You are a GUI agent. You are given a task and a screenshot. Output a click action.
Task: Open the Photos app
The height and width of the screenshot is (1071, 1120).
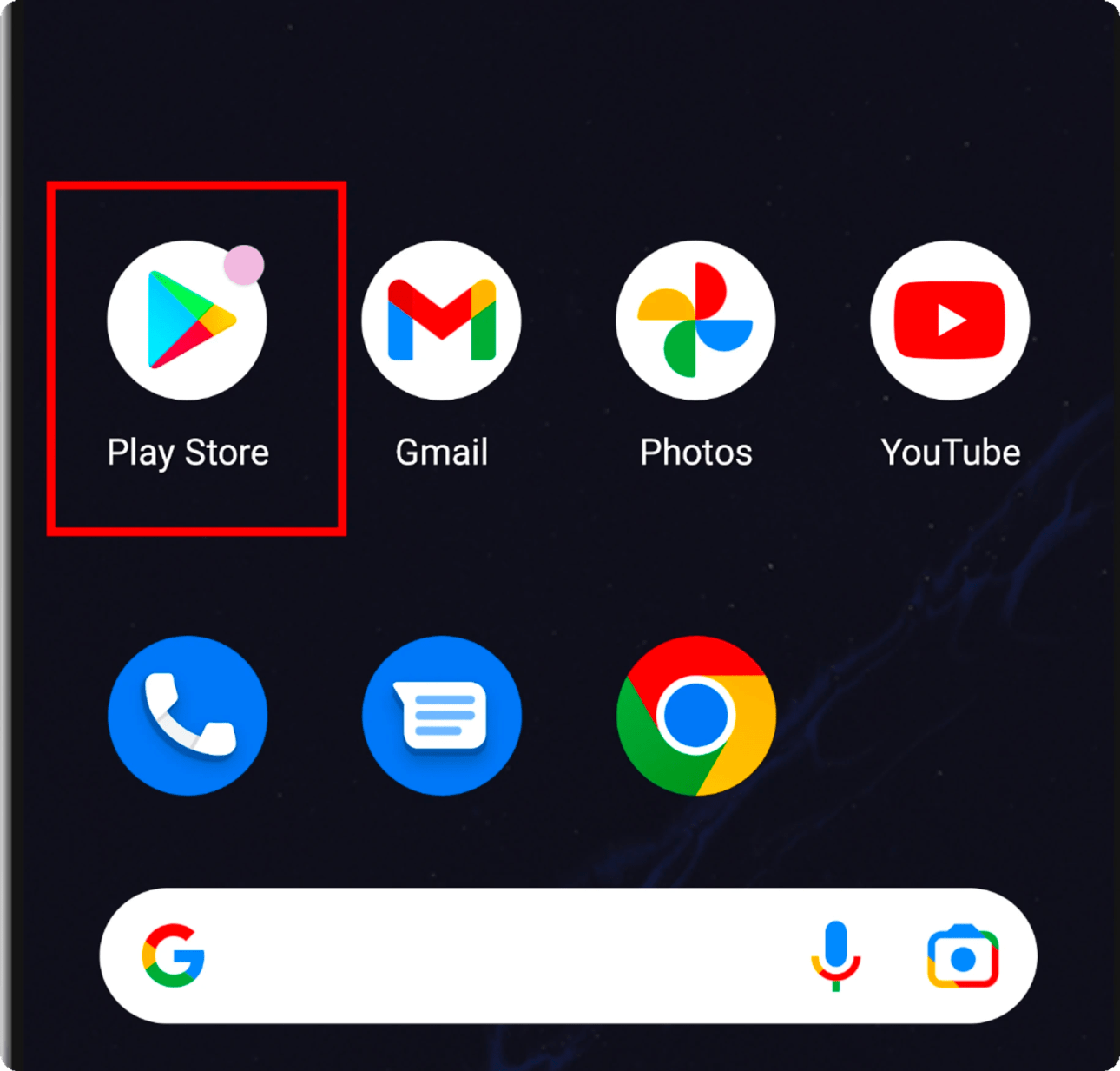coord(695,321)
